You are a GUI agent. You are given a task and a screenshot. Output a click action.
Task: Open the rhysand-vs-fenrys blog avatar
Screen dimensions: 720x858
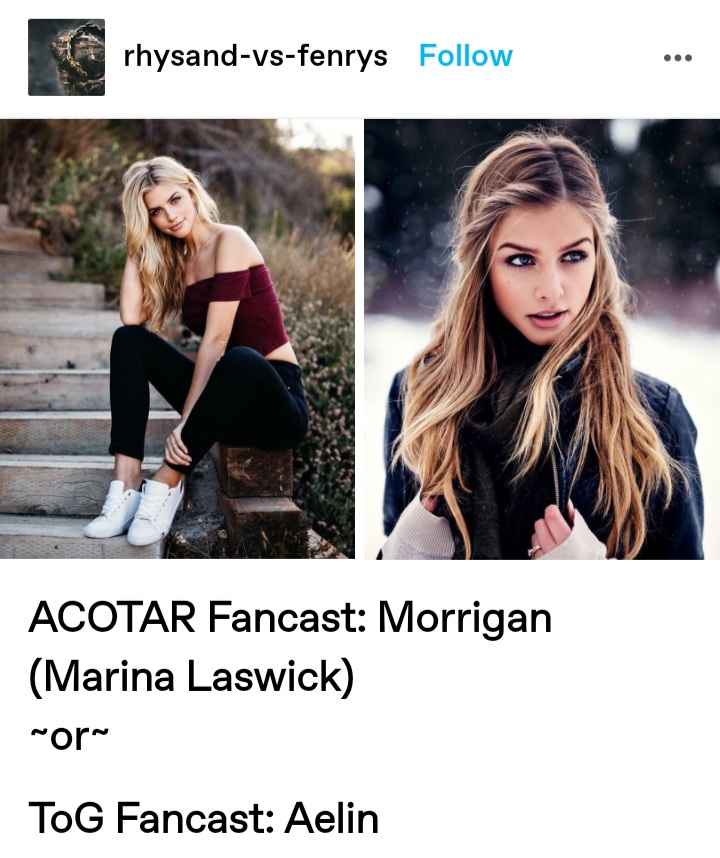(66, 57)
